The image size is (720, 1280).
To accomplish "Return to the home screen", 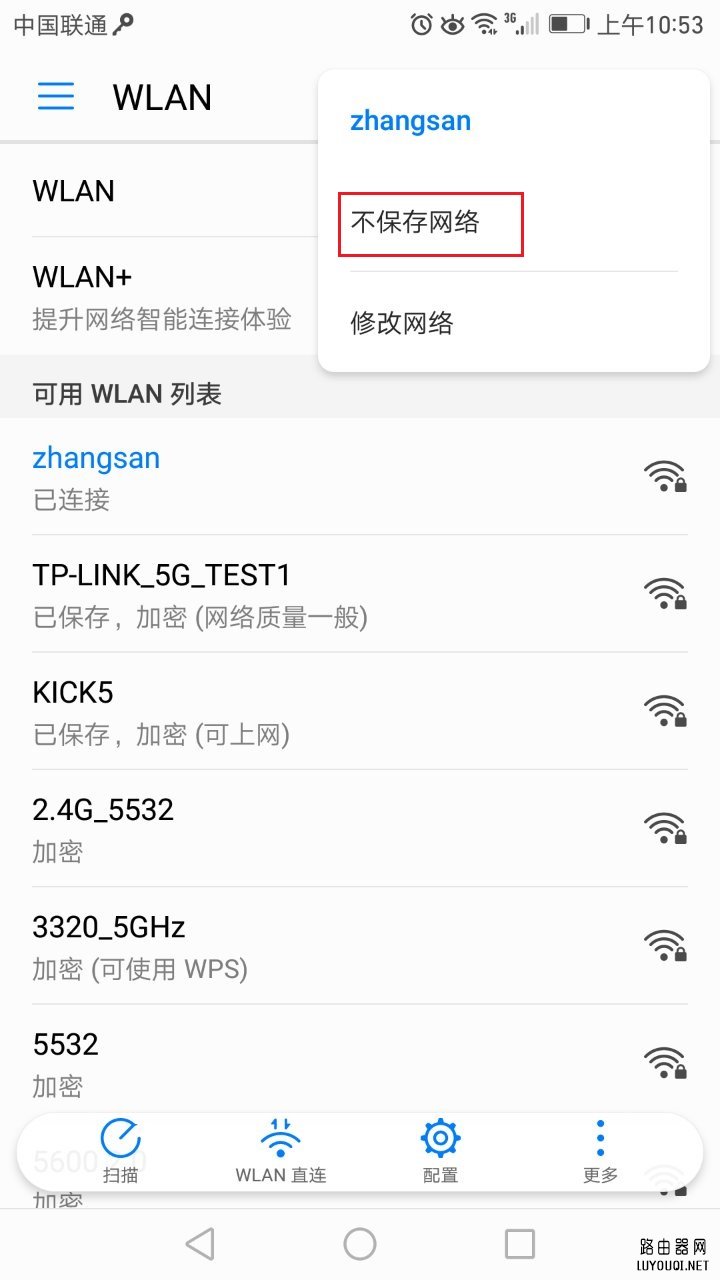I will (x=360, y=1244).
